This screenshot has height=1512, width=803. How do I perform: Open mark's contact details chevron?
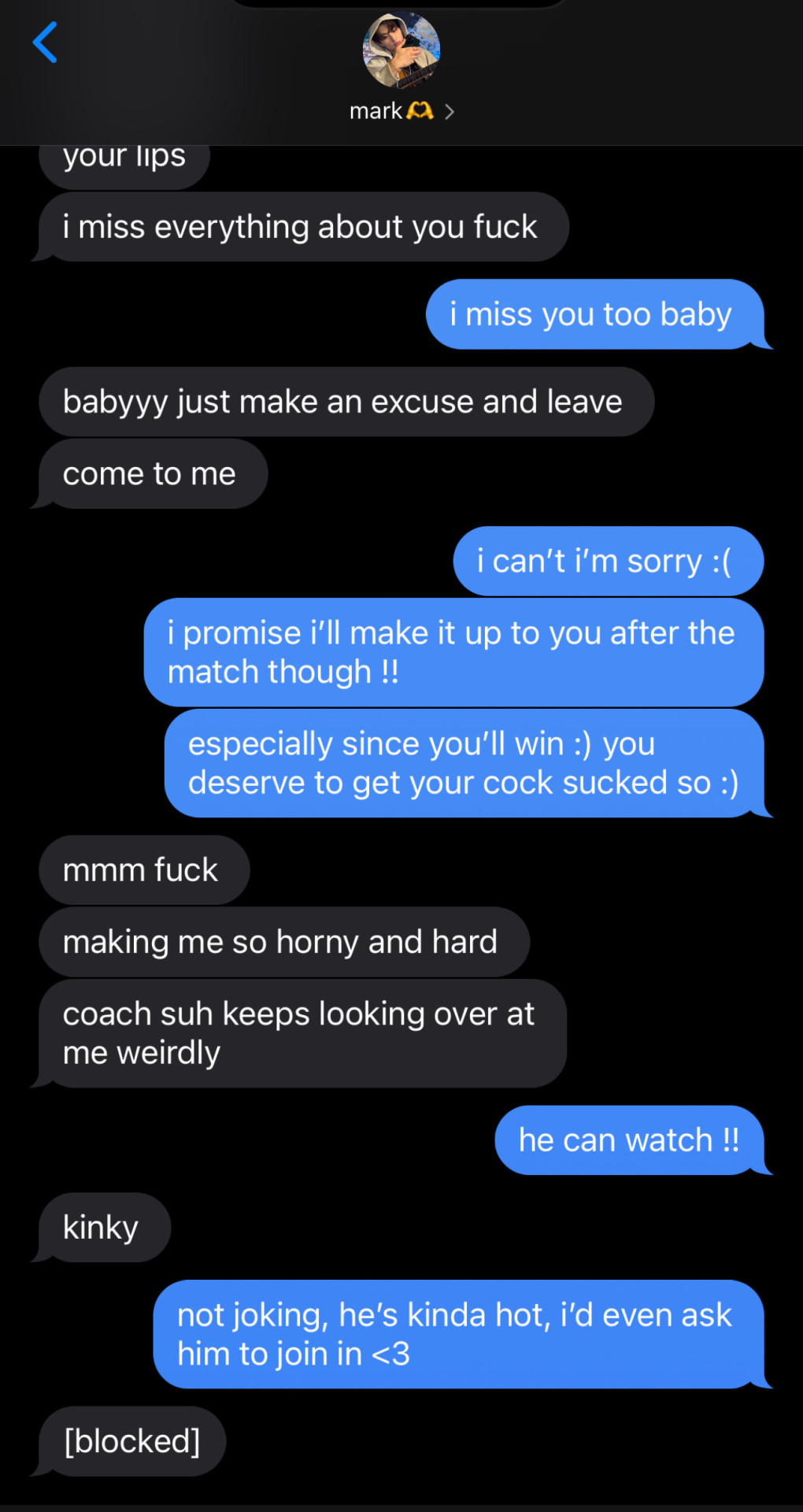[450, 112]
